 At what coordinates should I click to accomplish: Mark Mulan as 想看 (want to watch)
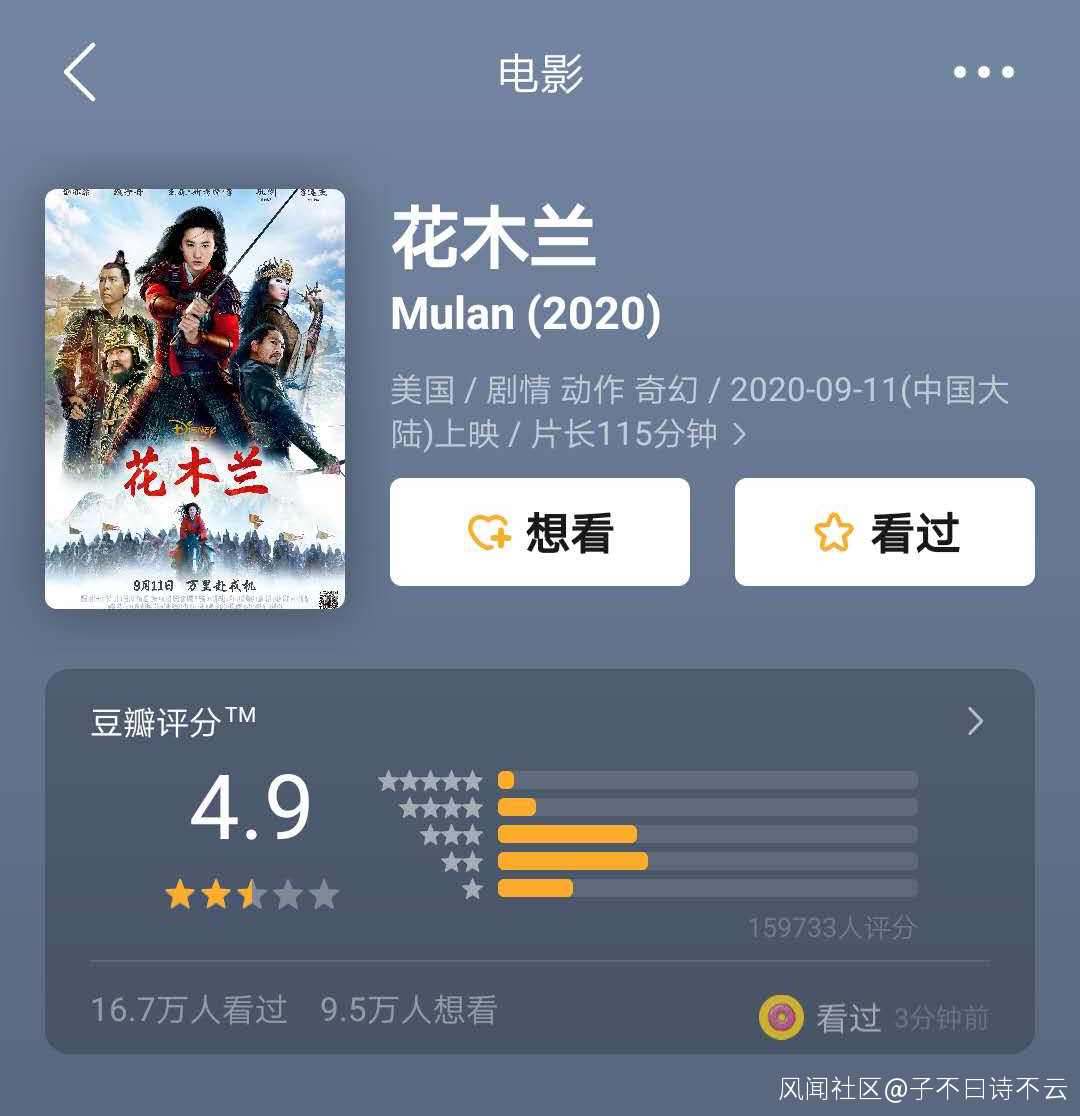point(540,532)
